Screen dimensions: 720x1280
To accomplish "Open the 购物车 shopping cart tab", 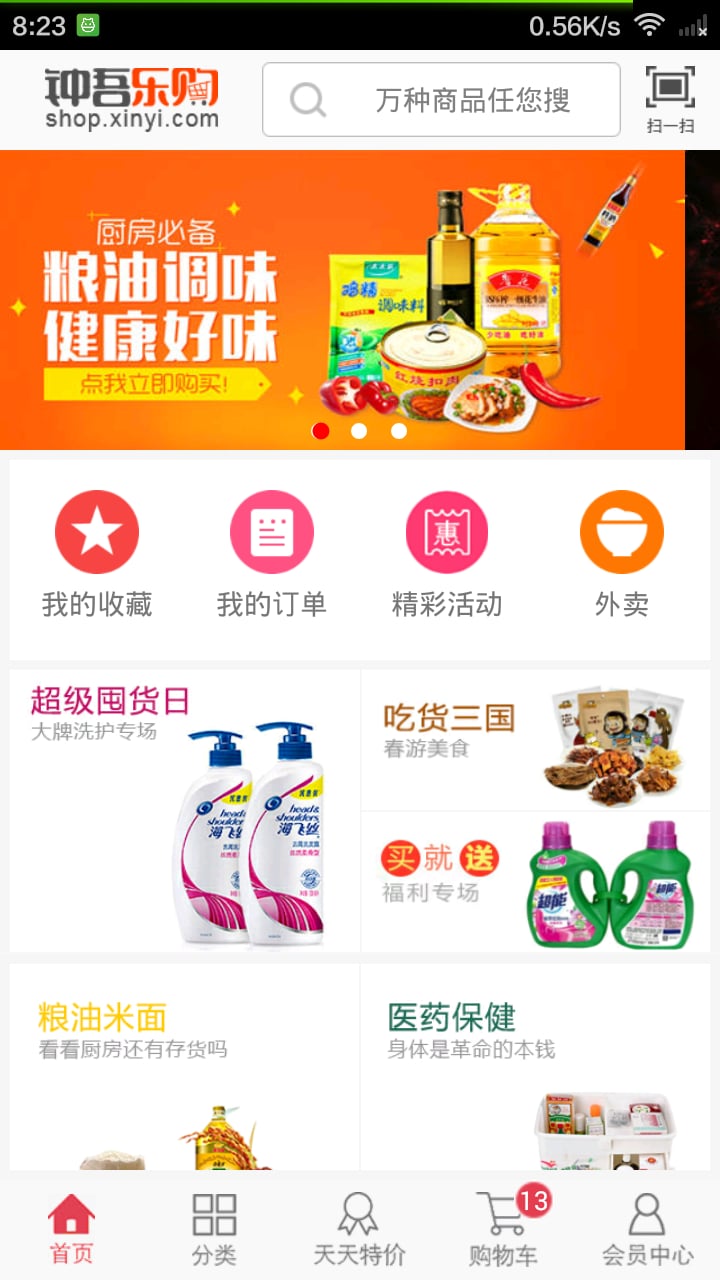I will pyautogui.click(x=503, y=1228).
